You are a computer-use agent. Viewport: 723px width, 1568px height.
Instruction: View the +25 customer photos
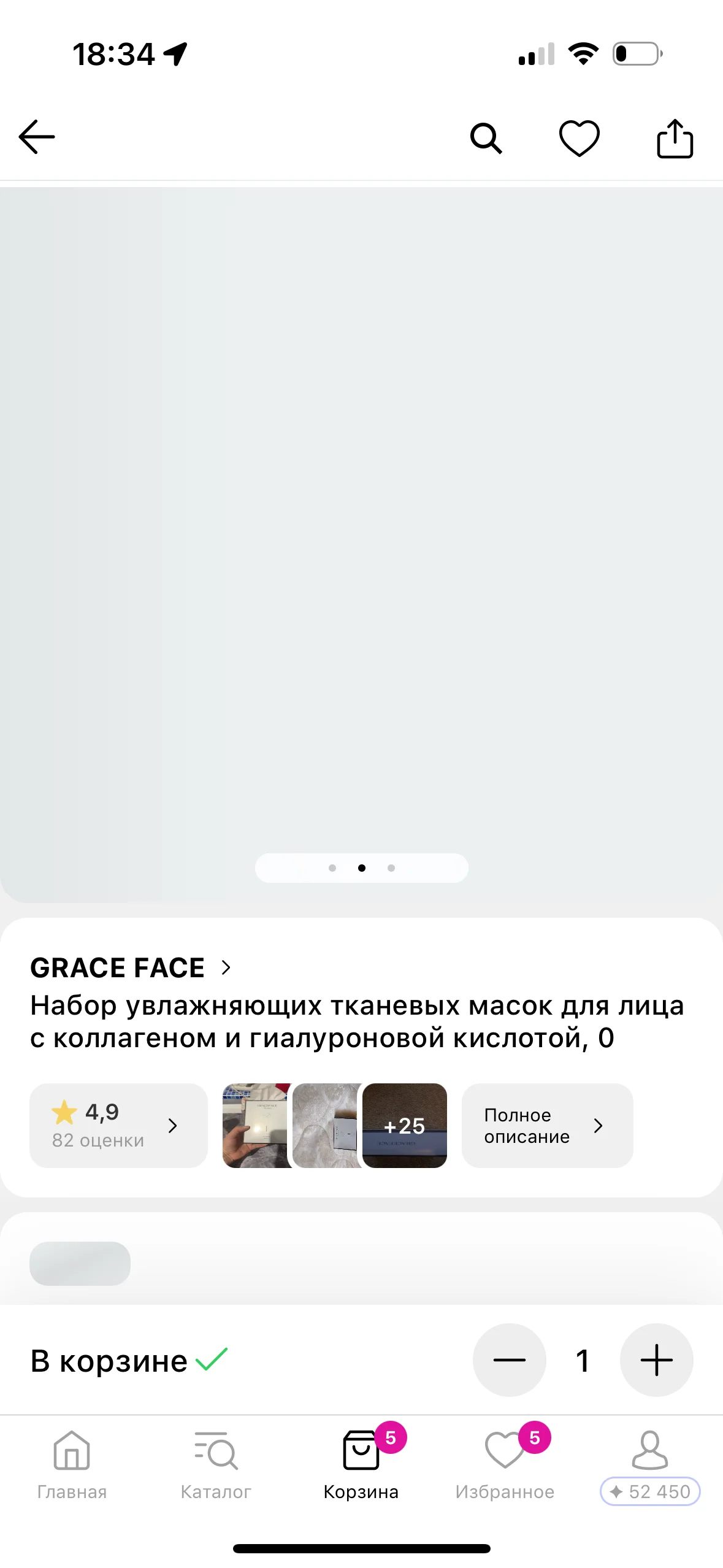pos(404,1125)
